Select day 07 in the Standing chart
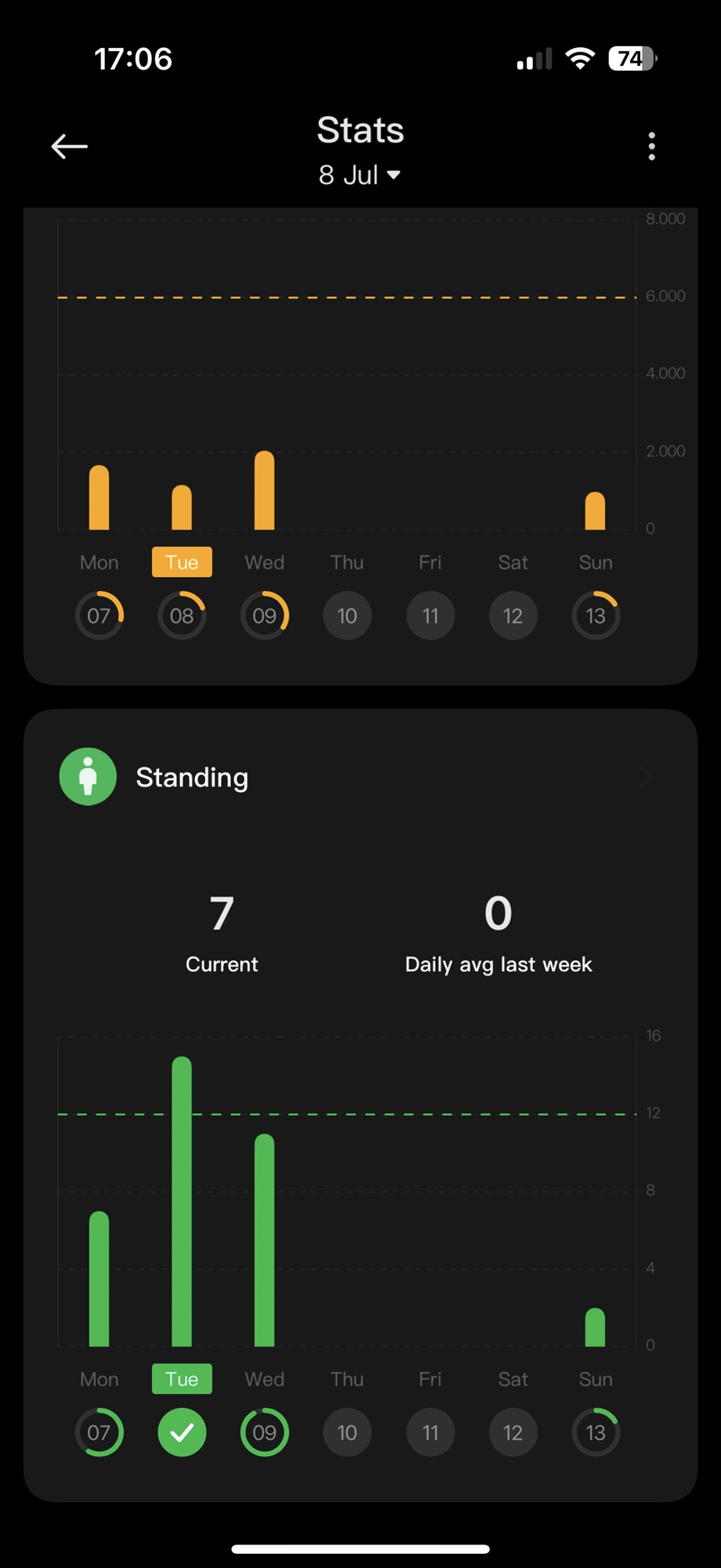The height and width of the screenshot is (1568, 721). pyautogui.click(x=99, y=1432)
